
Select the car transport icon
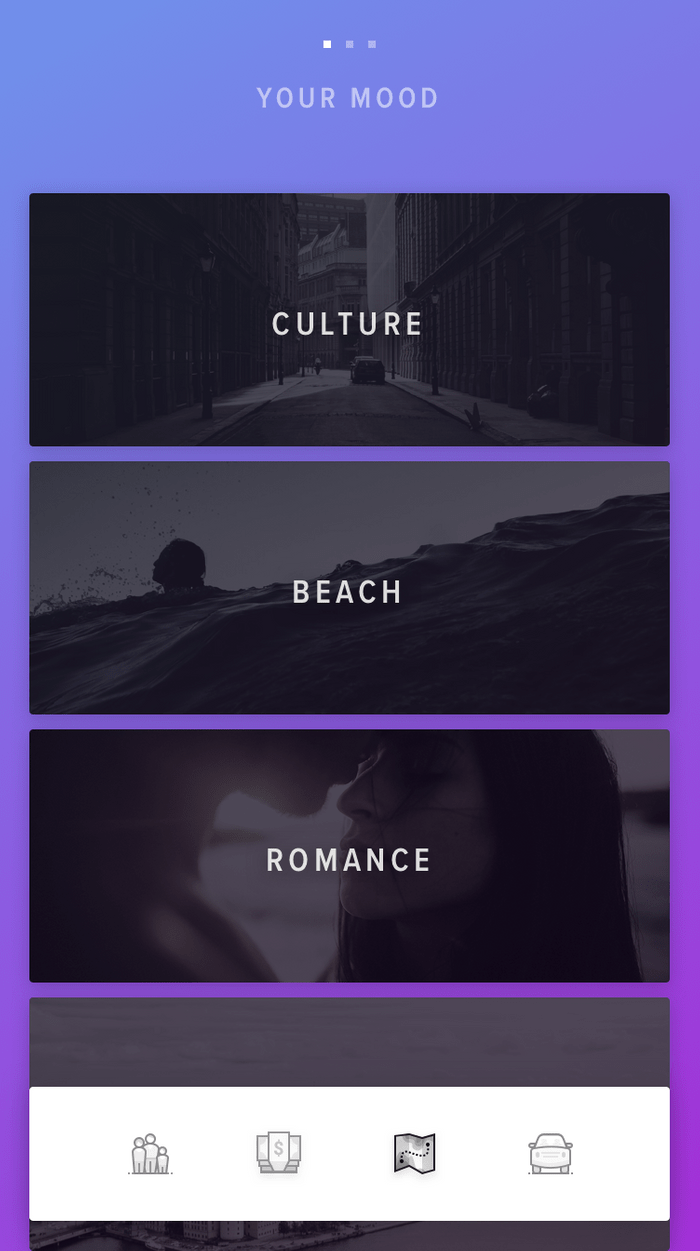[550, 1153]
